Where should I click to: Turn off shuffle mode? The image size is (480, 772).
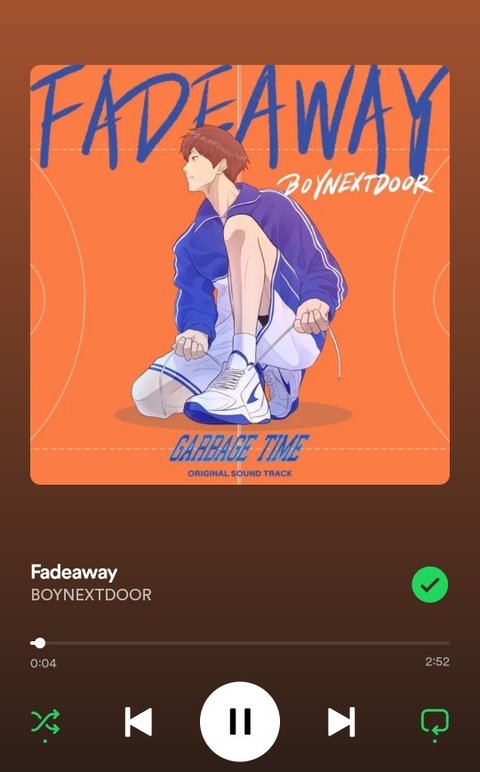point(45,722)
